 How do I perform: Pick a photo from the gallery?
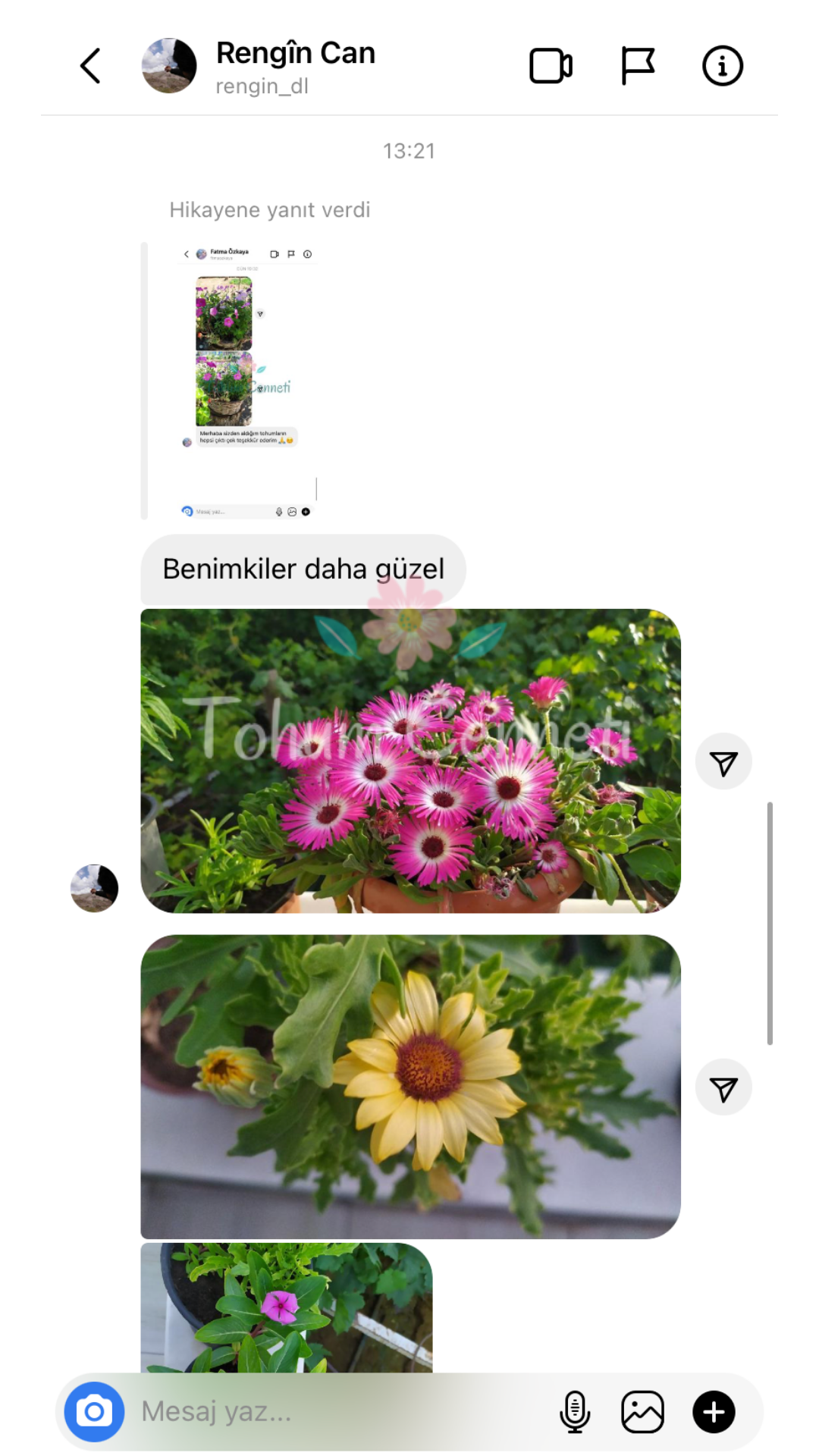click(x=642, y=1412)
